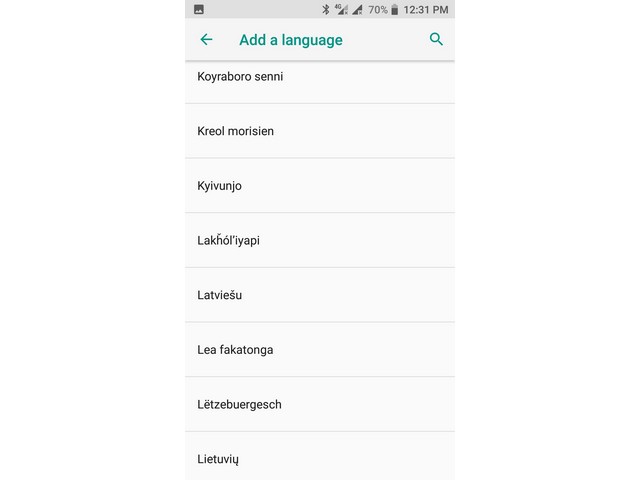
Task: Open the language search
Action: 436,40
